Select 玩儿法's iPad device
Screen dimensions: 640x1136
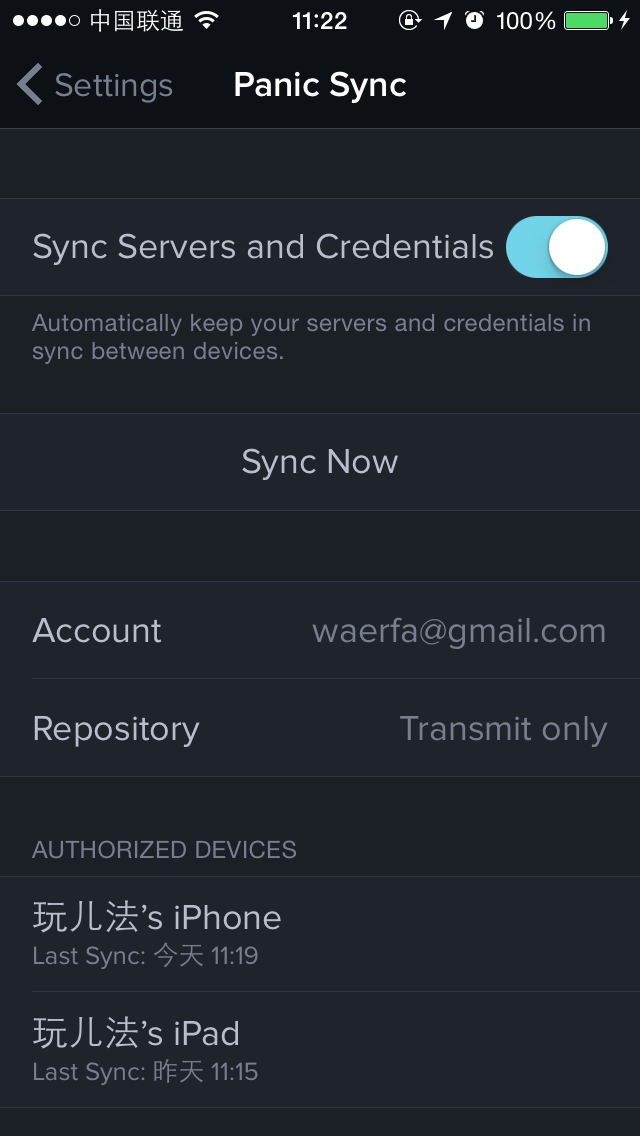coord(320,1050)
